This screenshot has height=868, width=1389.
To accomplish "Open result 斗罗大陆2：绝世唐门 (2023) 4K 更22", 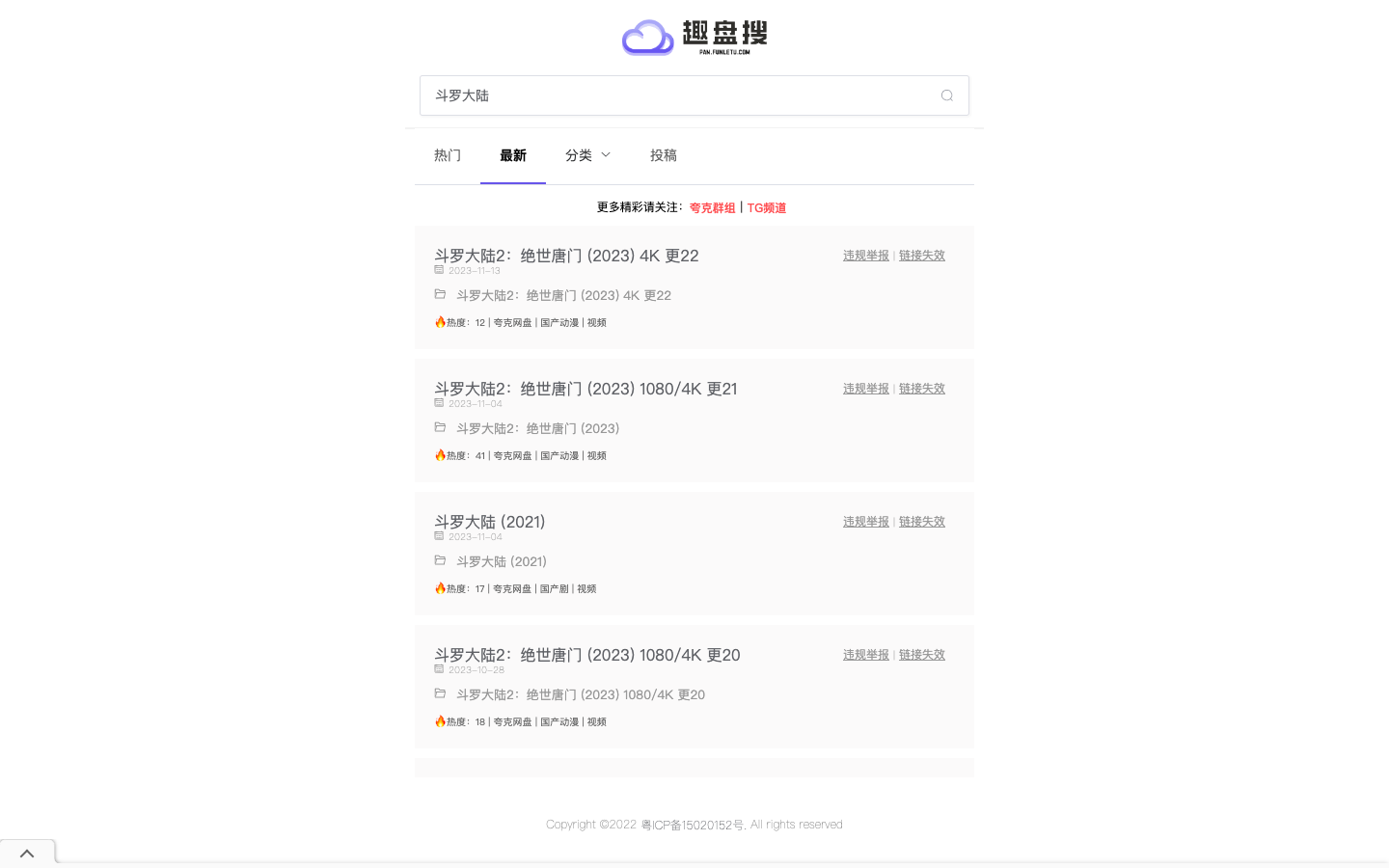I will point(566,256).
